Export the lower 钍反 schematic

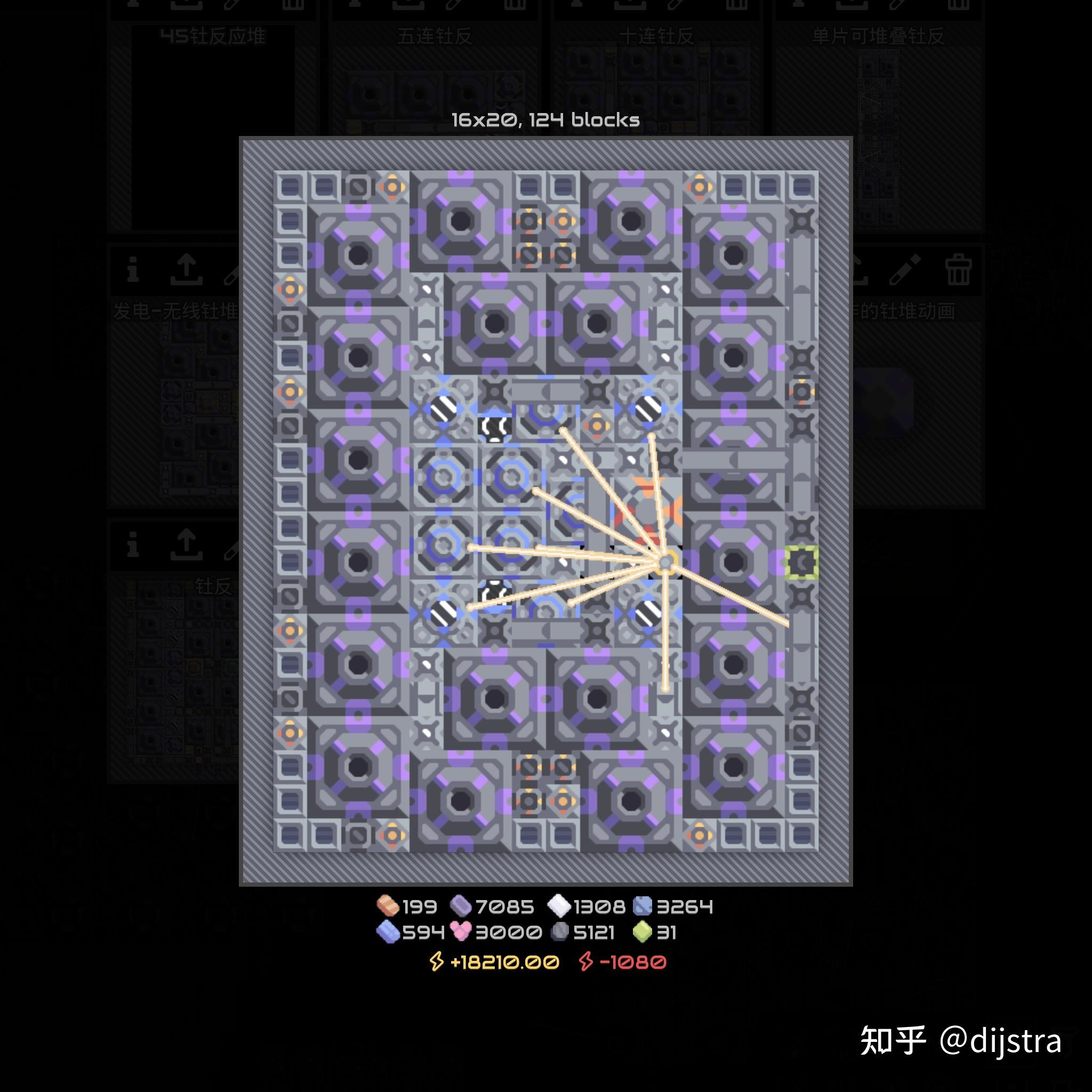click(186, 545)
